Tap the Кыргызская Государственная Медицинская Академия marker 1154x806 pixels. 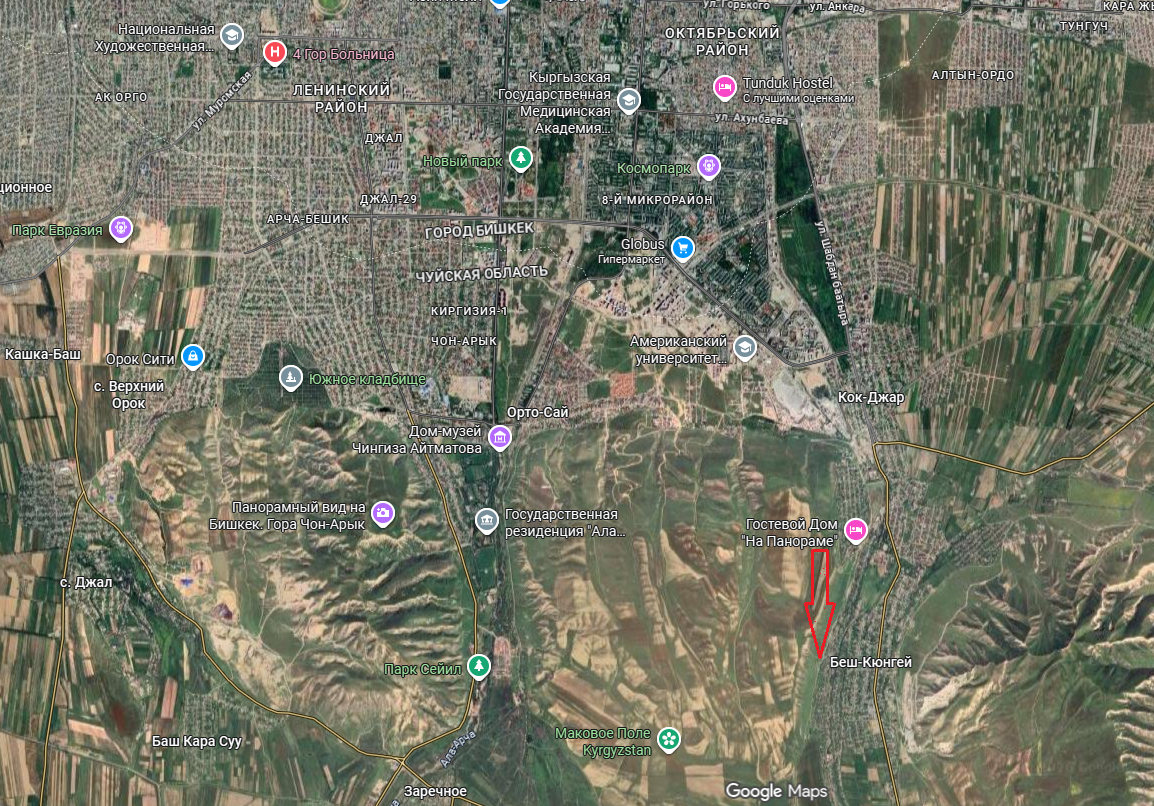[628, 100]
